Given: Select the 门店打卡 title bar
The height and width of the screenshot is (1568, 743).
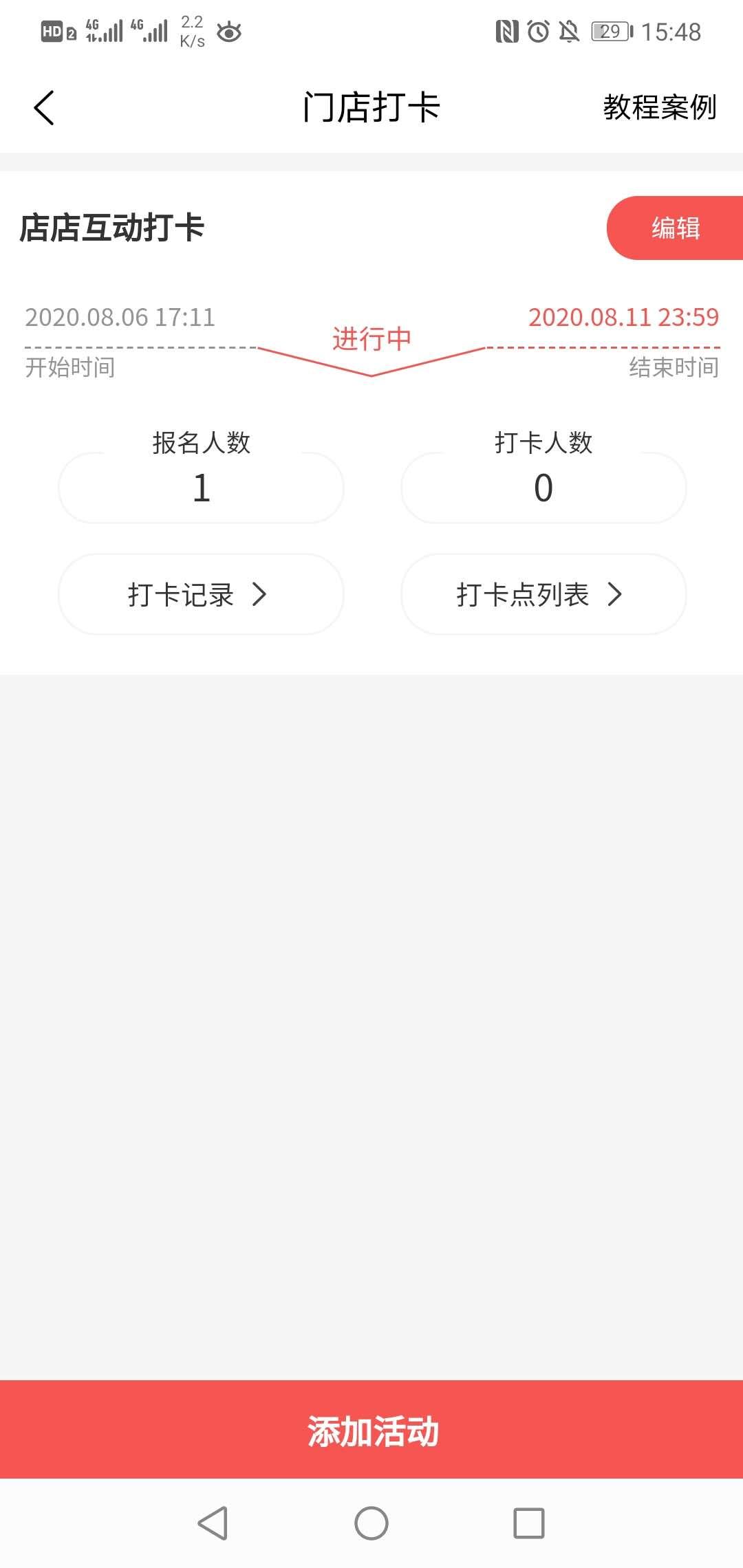Looking at the screenshot, I should pyautogui.click(x=371, y=108).
